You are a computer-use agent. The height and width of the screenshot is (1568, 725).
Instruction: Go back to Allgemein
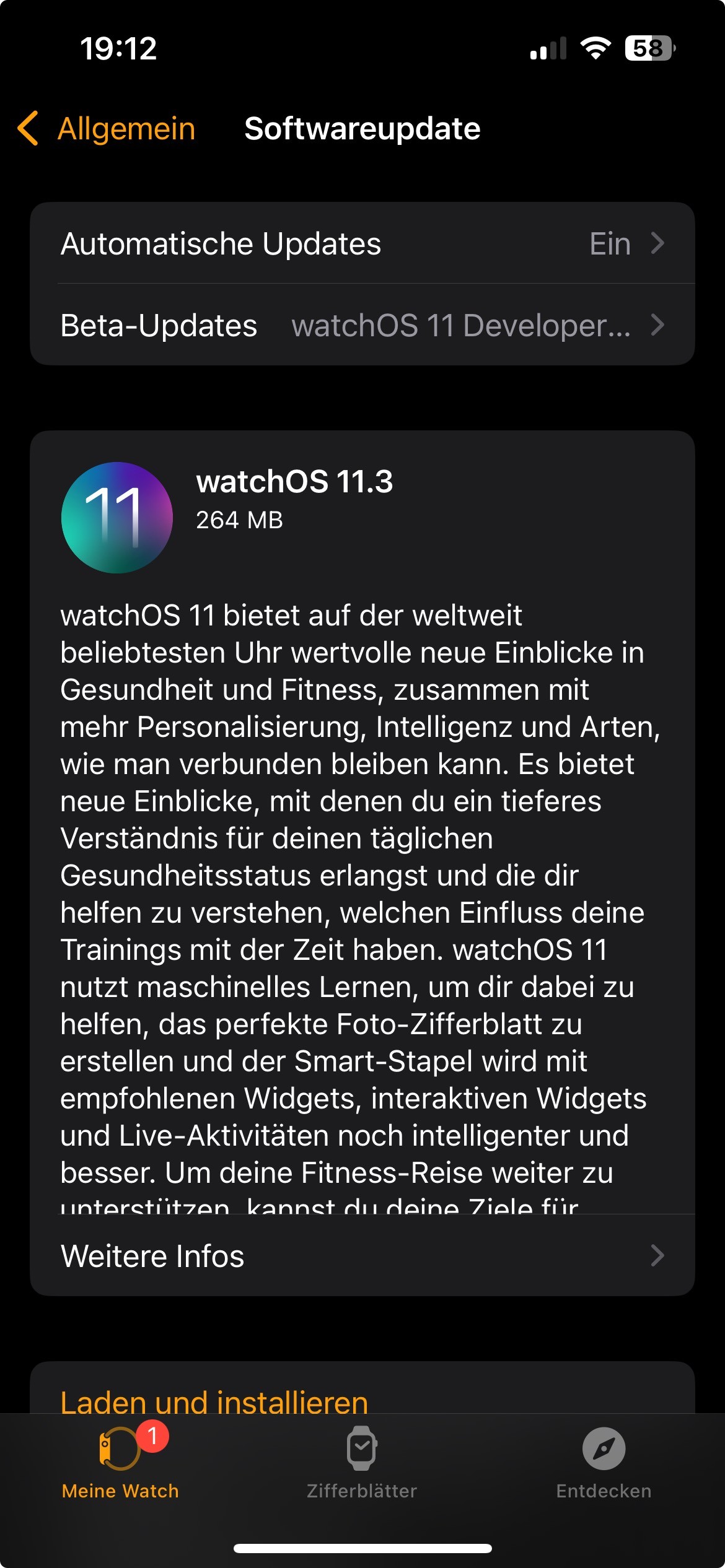click(107, 129)
